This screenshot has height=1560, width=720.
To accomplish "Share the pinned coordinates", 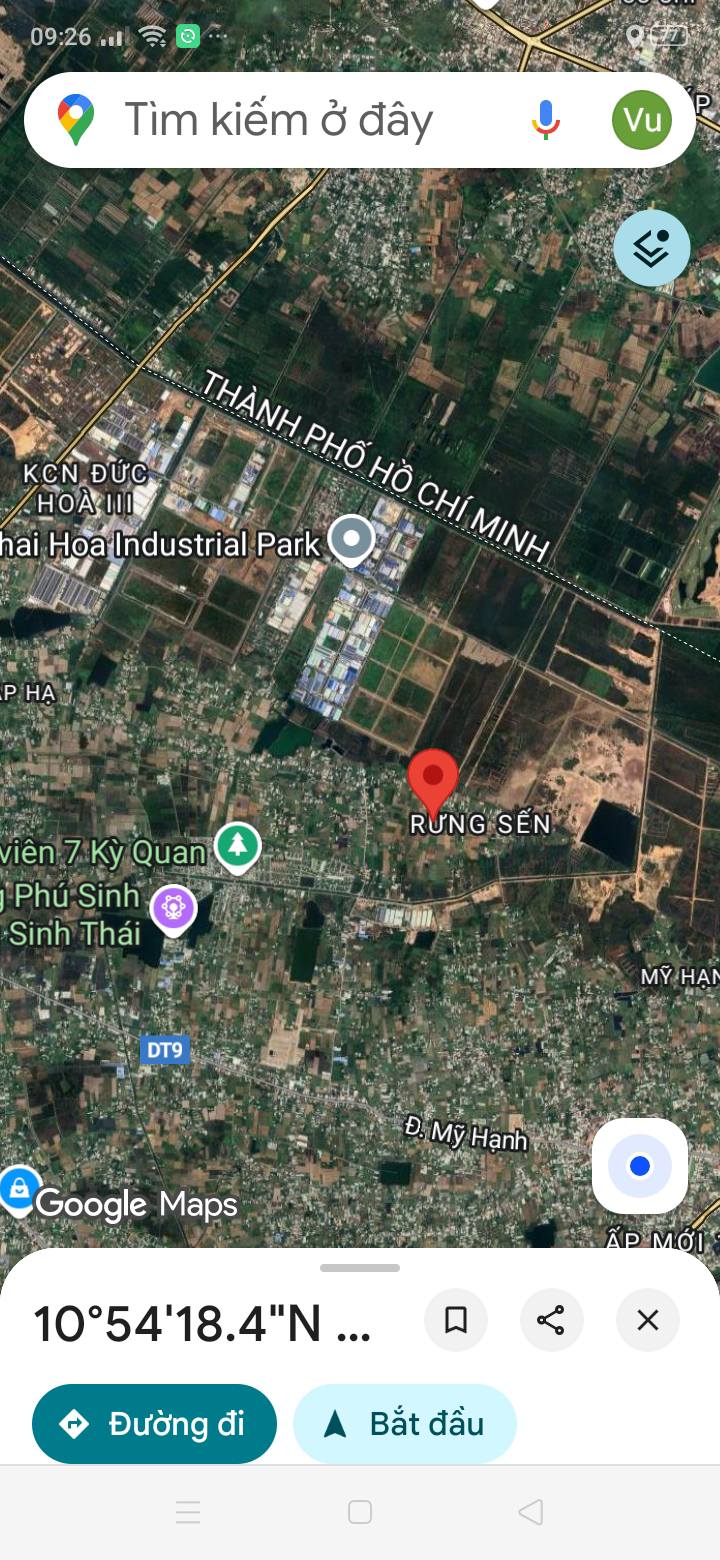I will click(551, 1320).
